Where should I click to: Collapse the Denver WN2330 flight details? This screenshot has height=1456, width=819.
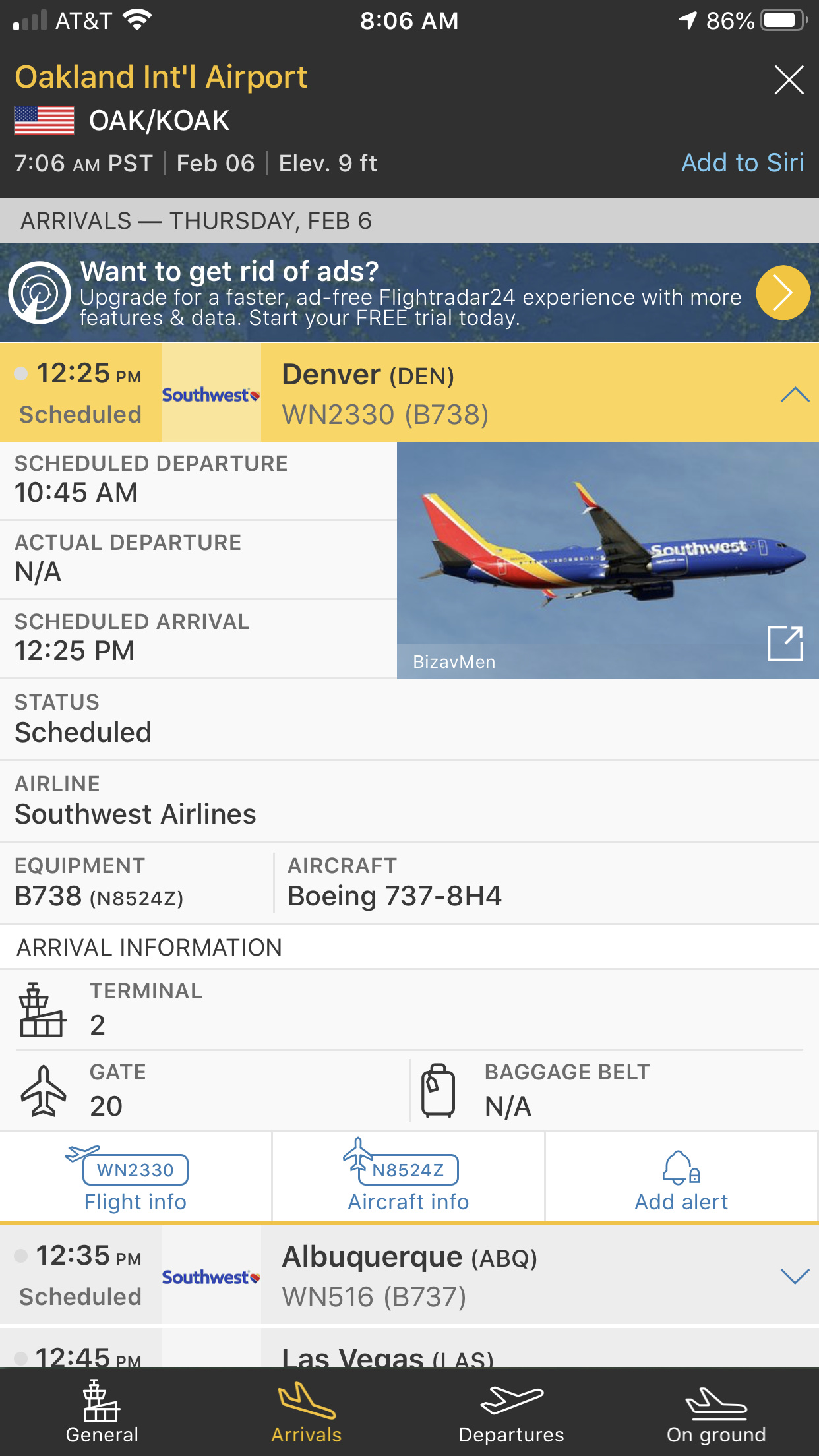point(794,394)
